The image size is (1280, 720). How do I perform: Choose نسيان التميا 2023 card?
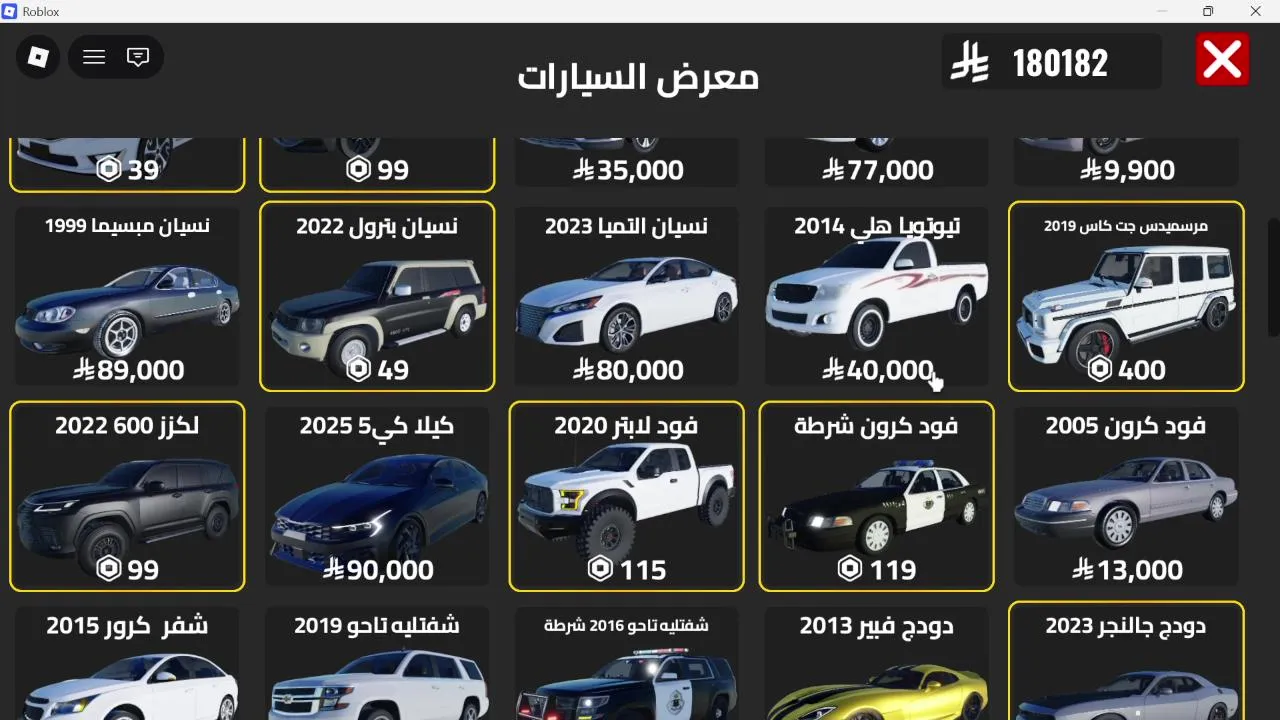(x=627, y=297)
